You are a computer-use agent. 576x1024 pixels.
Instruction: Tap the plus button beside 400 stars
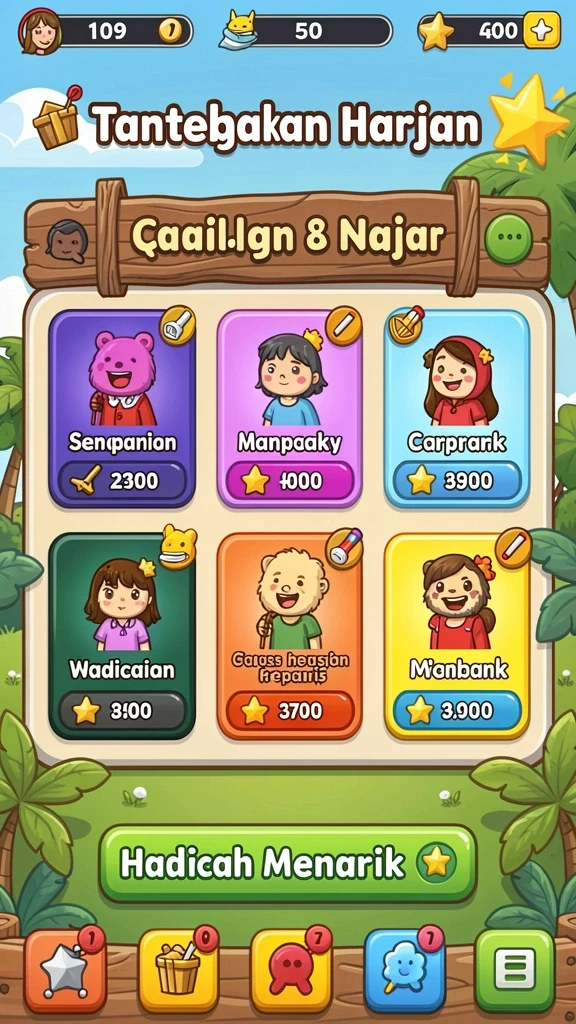[x=541, y=30]
